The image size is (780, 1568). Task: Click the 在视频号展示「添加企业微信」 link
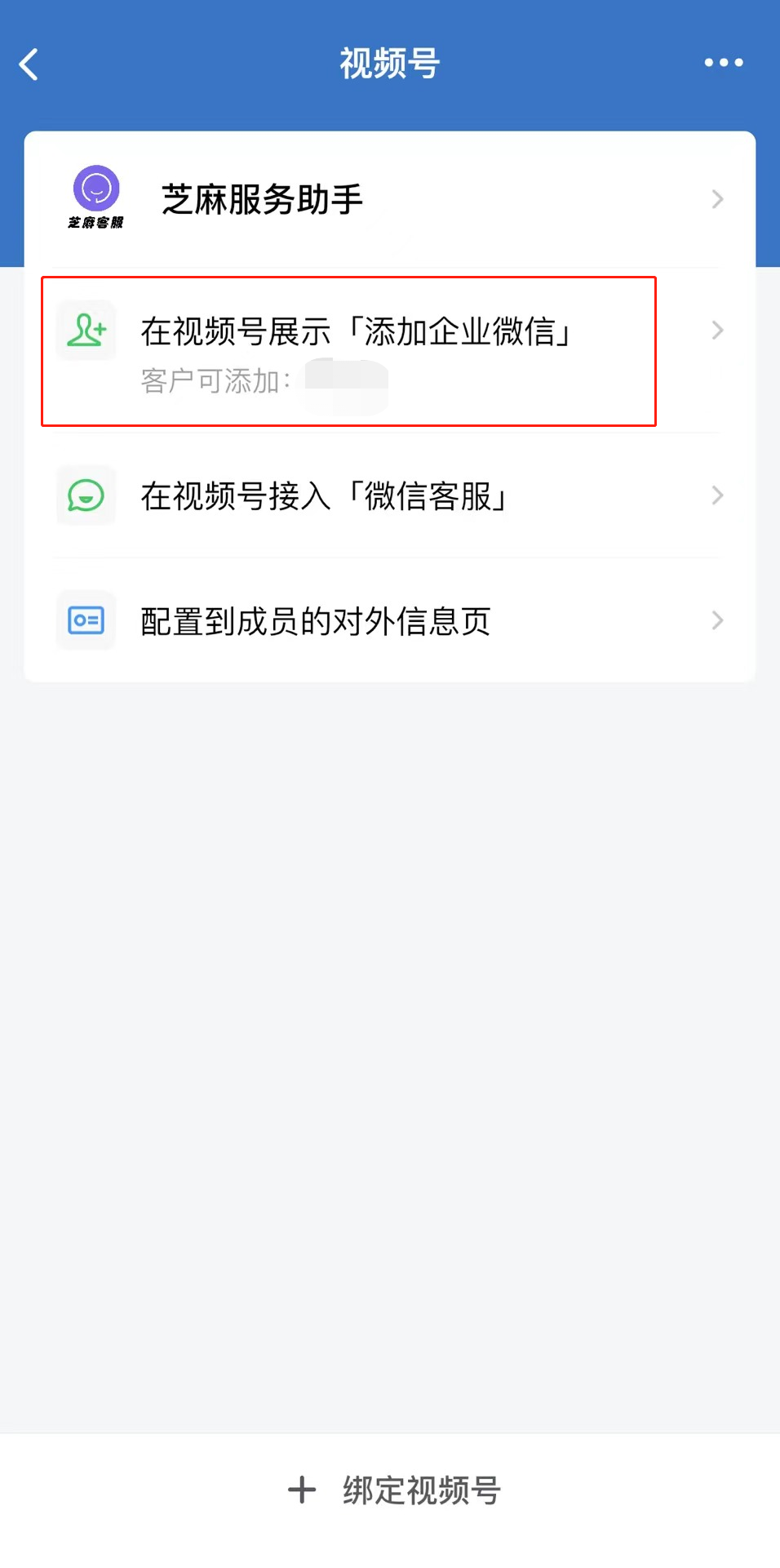357,330
